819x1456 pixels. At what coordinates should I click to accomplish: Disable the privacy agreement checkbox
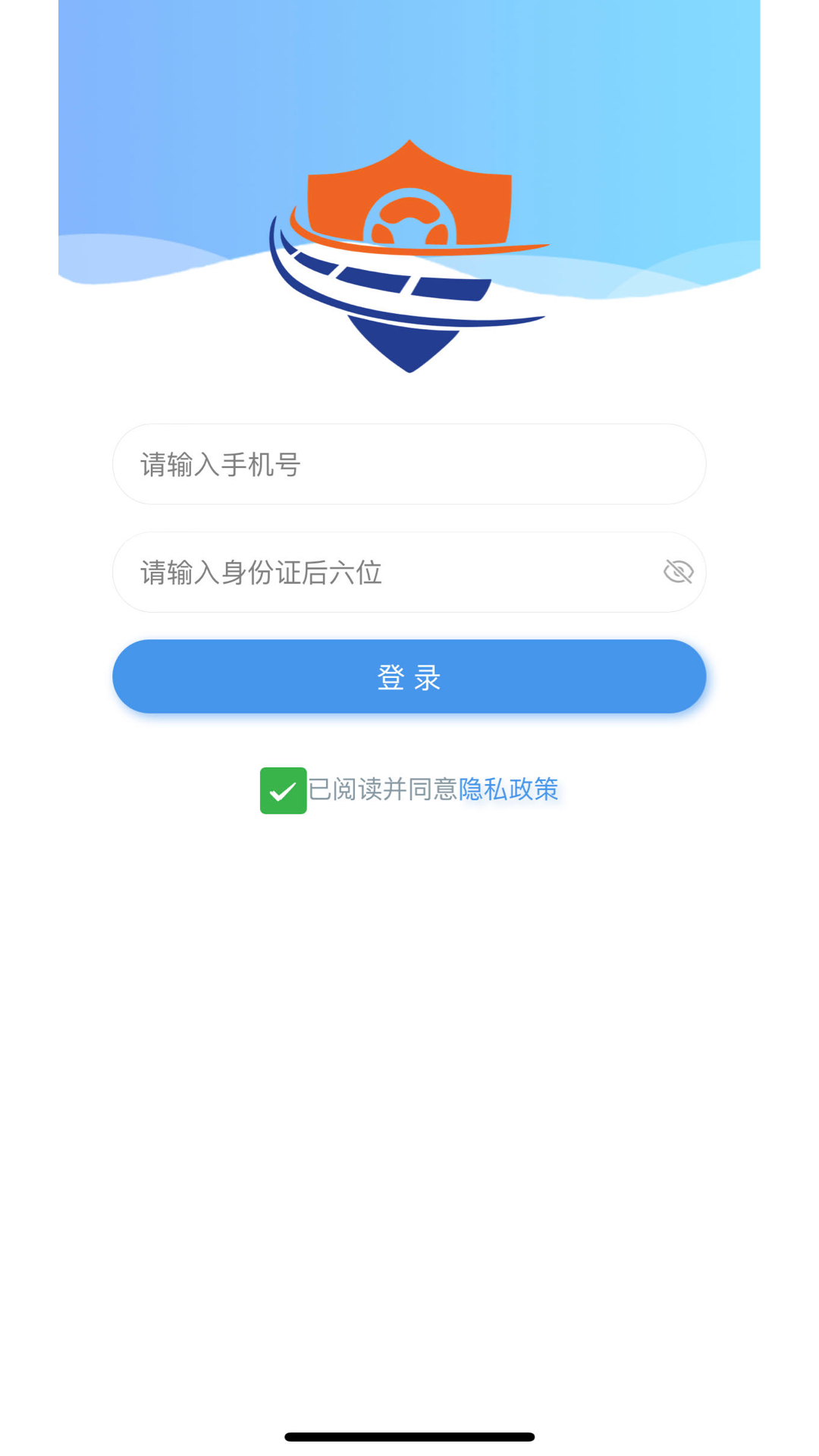coord(283,791)
